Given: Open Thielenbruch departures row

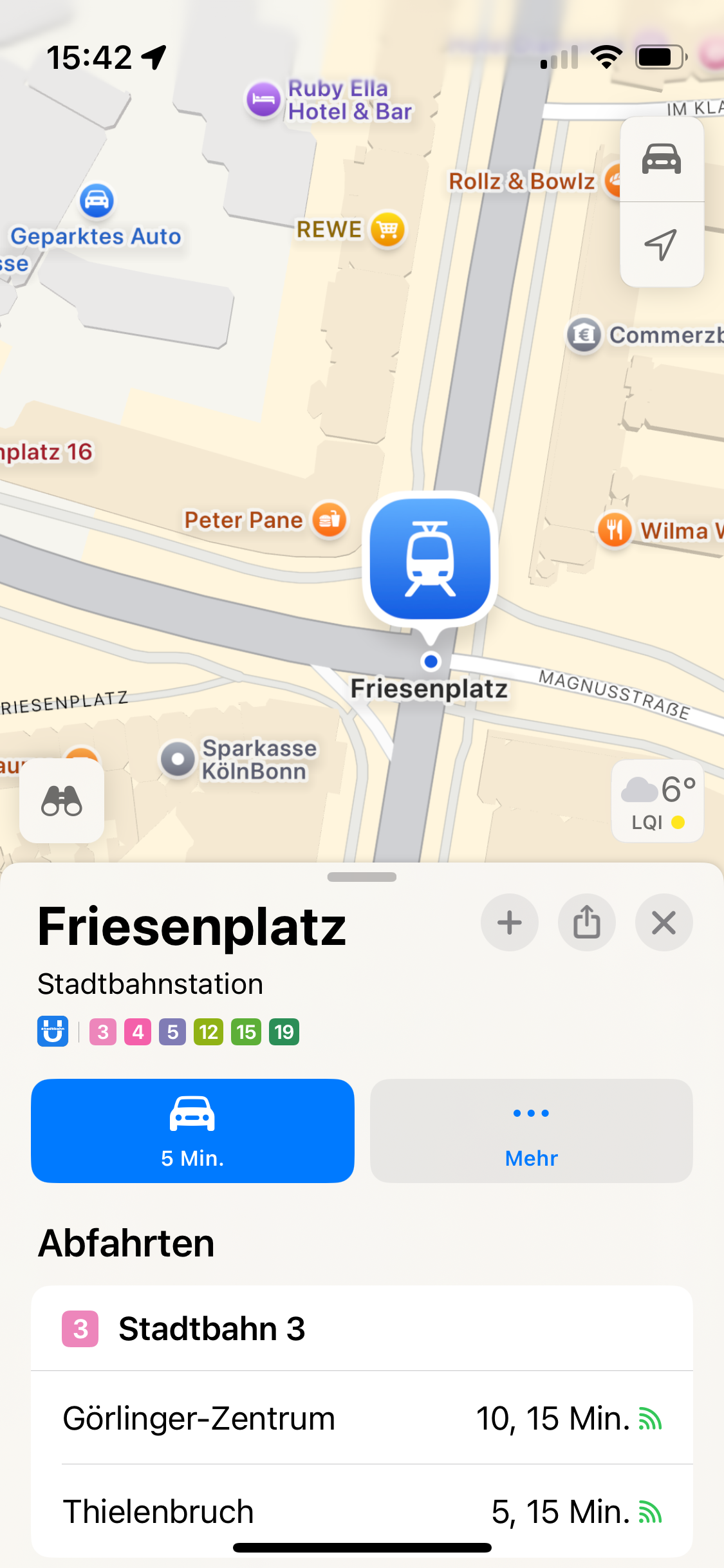Looking at the screenshot, I should pos(362,1511).
